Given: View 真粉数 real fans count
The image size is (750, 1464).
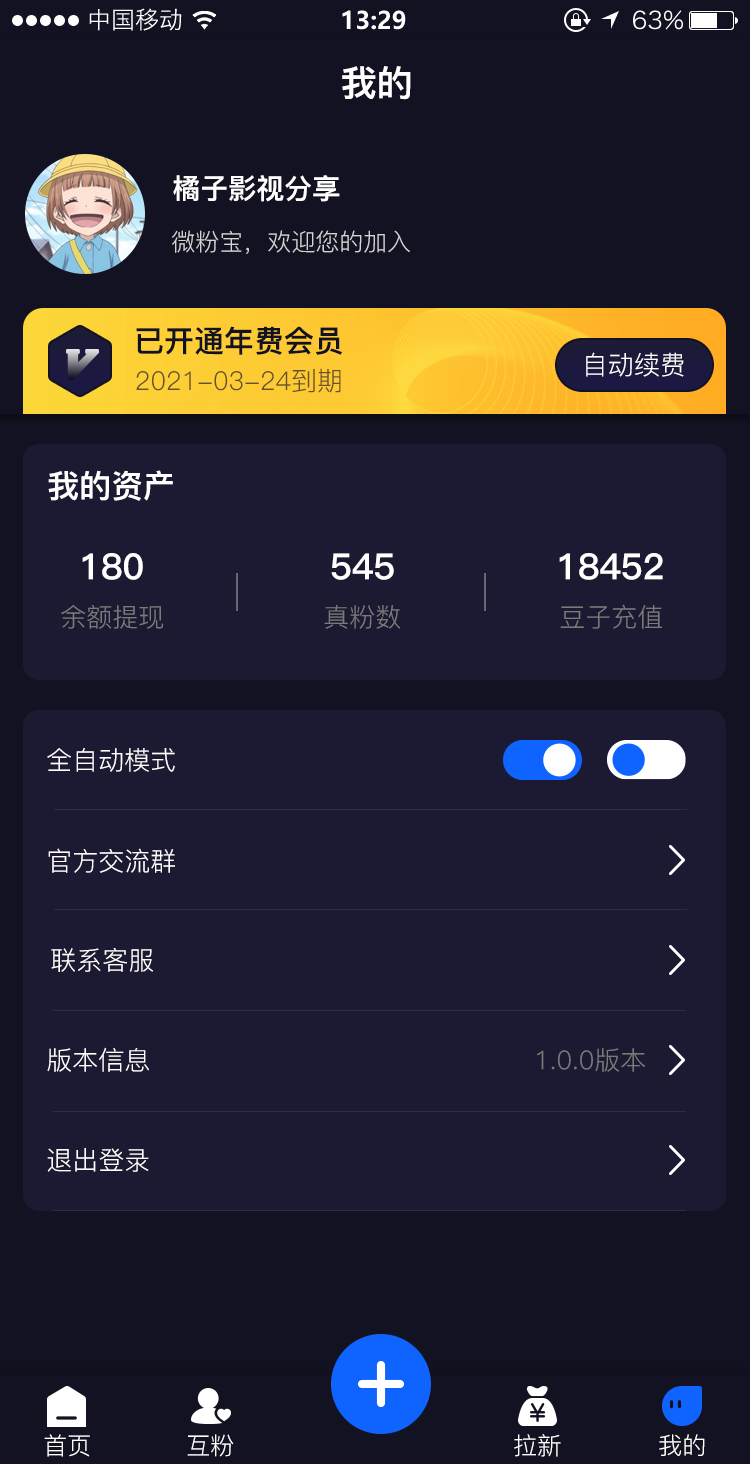Looking at the screenshot, I should pyautogui.click(x=362, y=590).
